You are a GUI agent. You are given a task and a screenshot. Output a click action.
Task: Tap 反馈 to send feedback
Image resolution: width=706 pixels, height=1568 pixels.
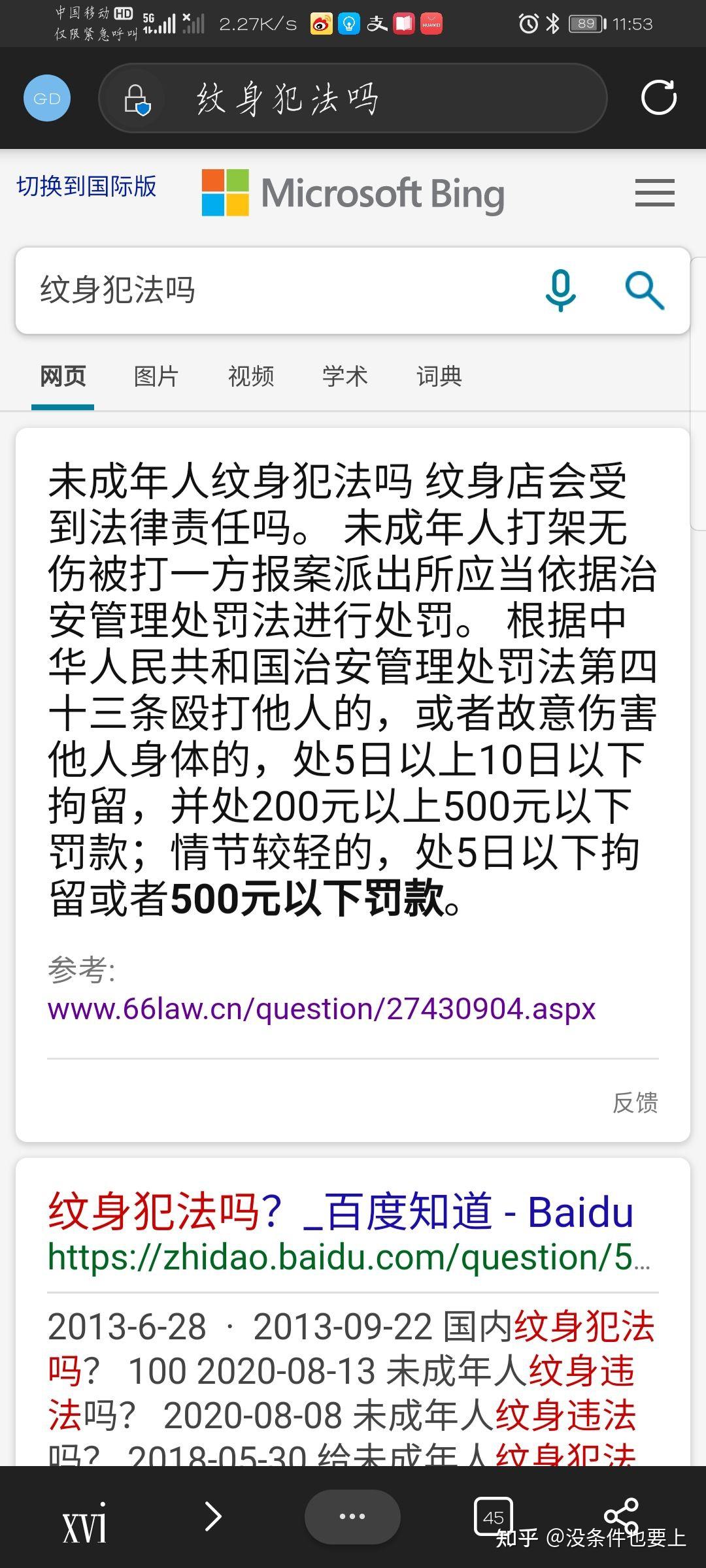coord(635,1103)
